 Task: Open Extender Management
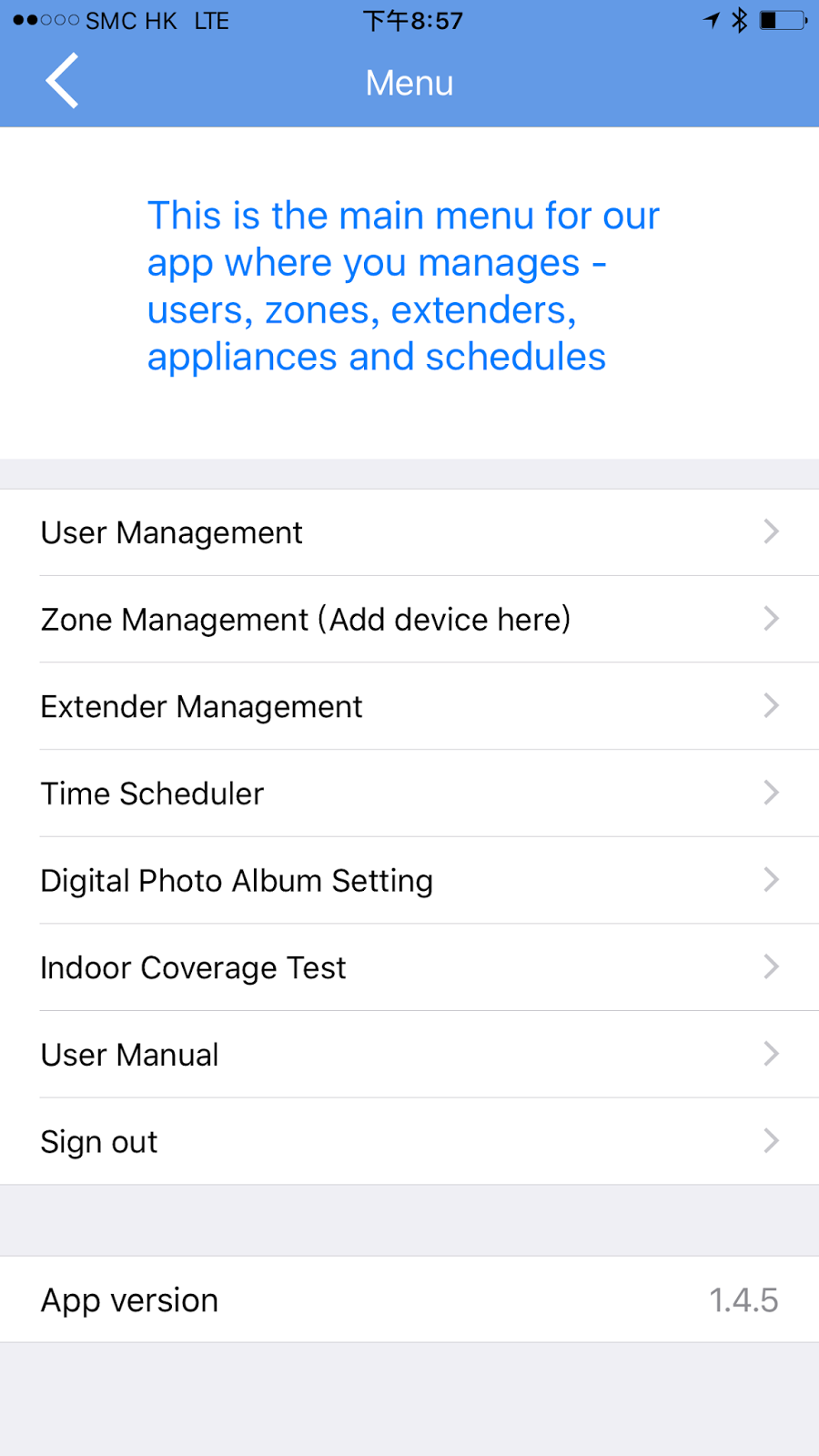pyautogui.click(x=409, y=707)
